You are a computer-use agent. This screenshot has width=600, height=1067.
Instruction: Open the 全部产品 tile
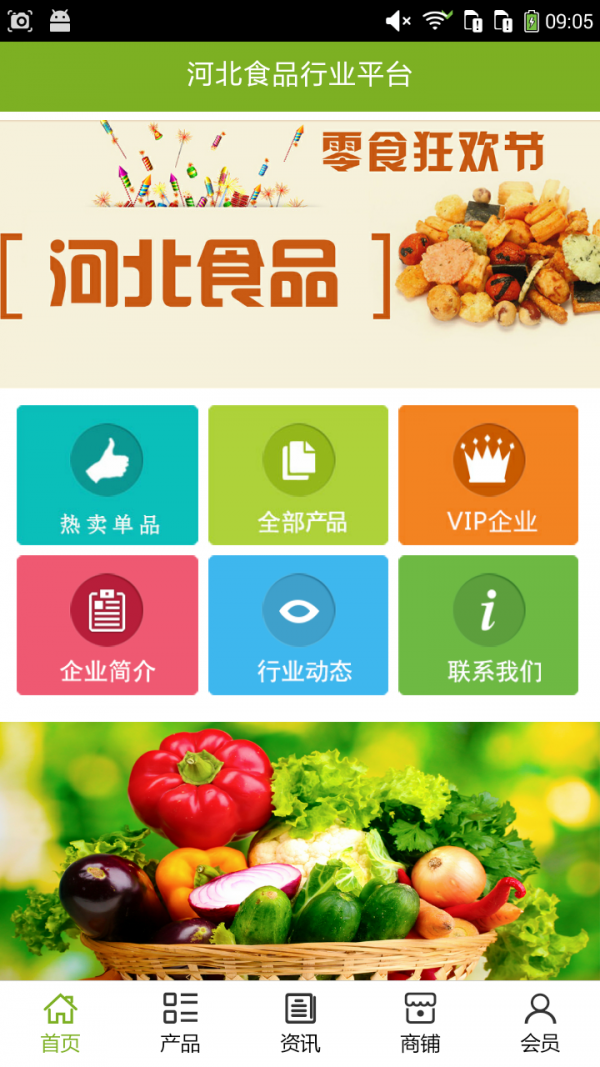click(298, 475)
